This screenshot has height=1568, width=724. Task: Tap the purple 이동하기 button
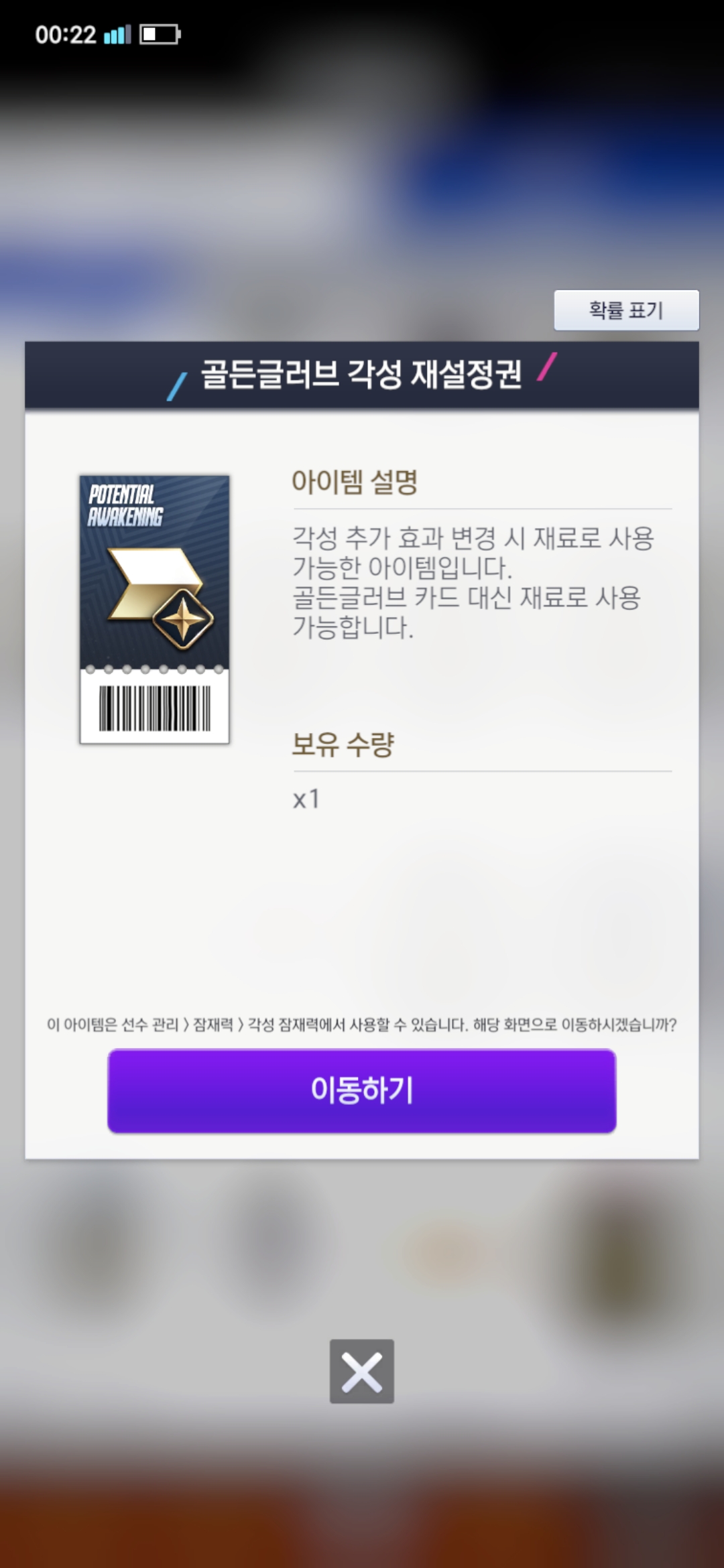click(362, 1090)
